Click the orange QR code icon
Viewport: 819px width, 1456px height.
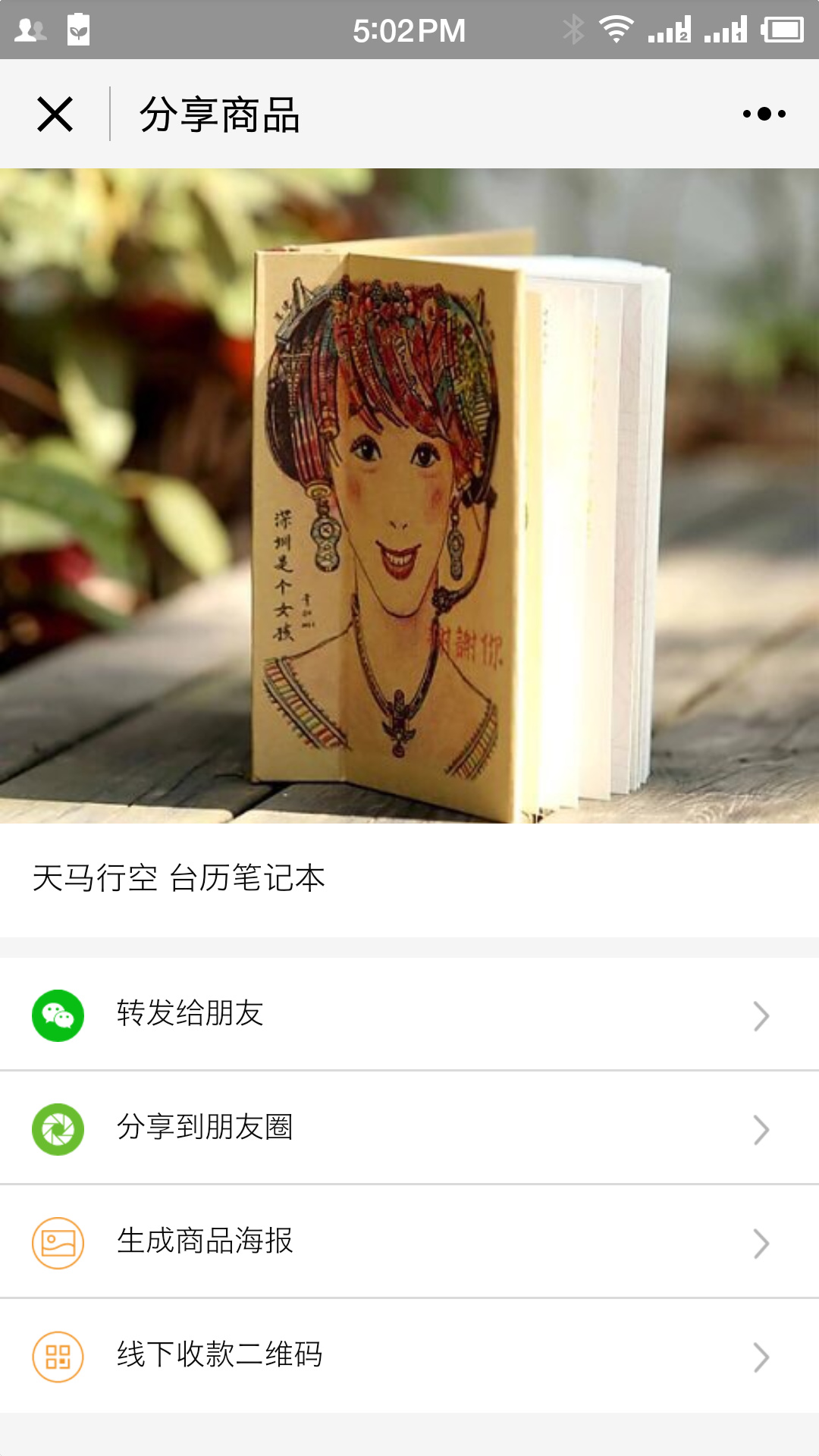pos(57,1357)
